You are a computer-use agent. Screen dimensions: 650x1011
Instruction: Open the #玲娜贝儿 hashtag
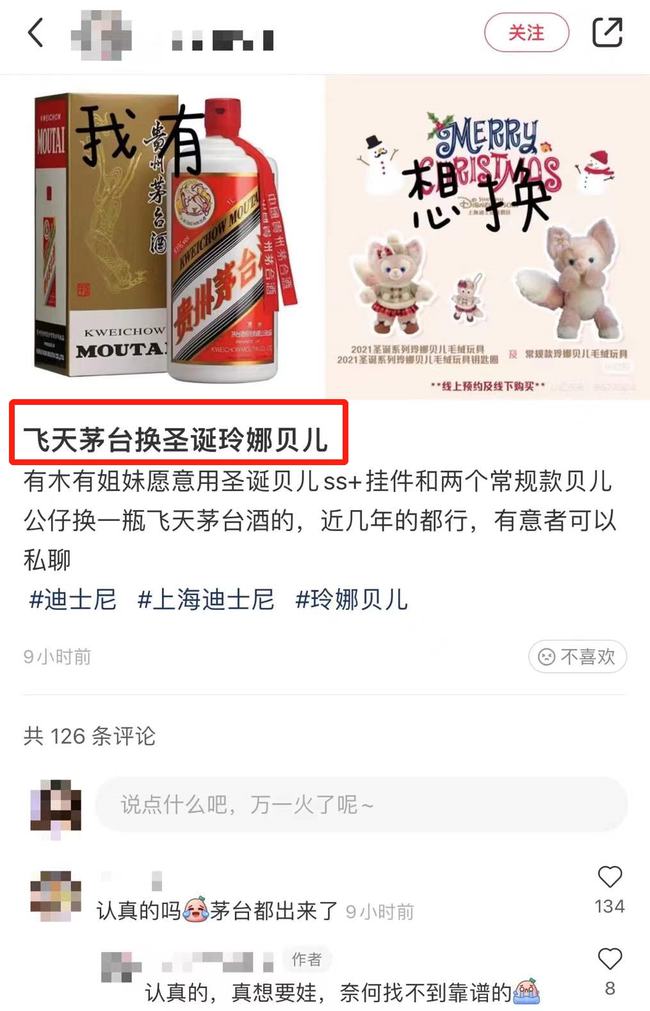coord(352,600)
